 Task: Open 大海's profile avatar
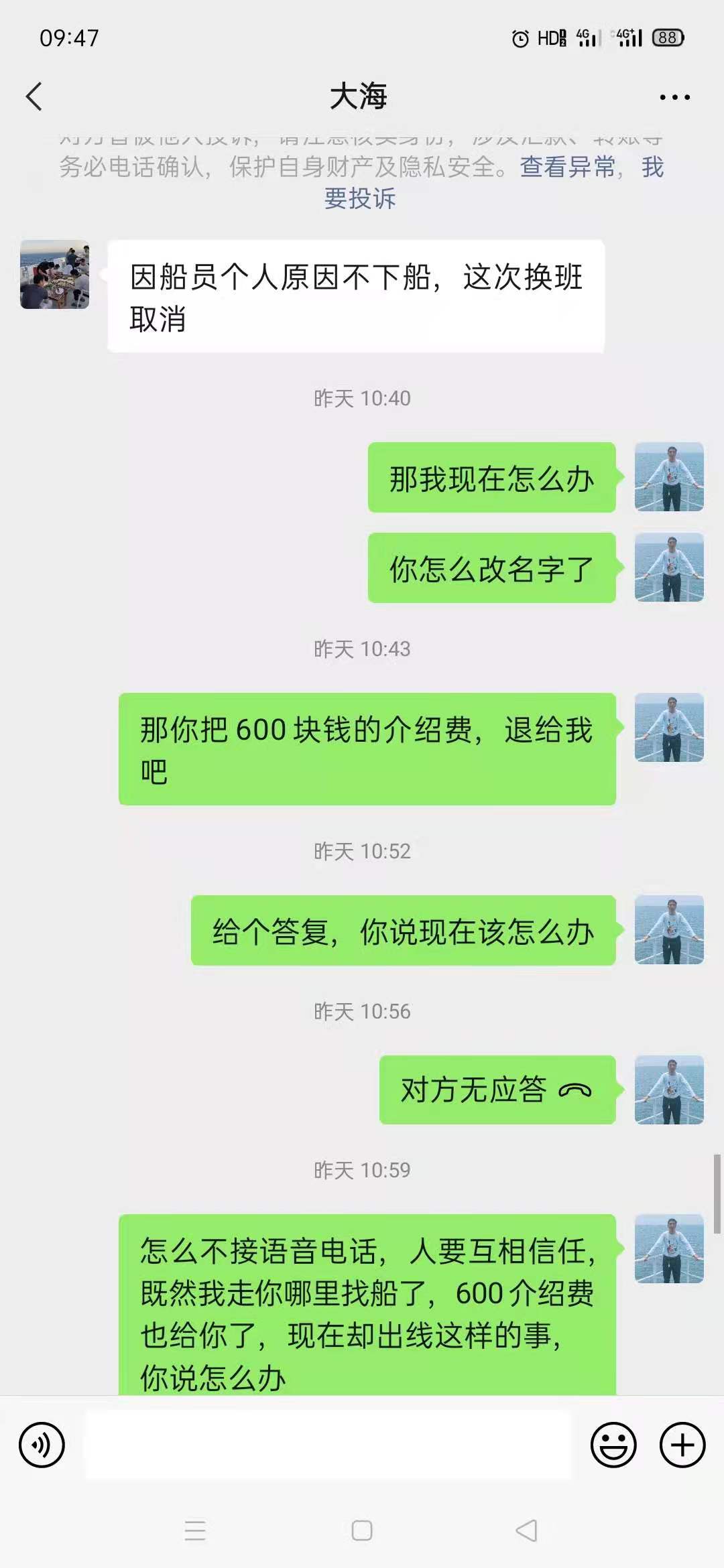pyautogui.click(x=55, y=275)
